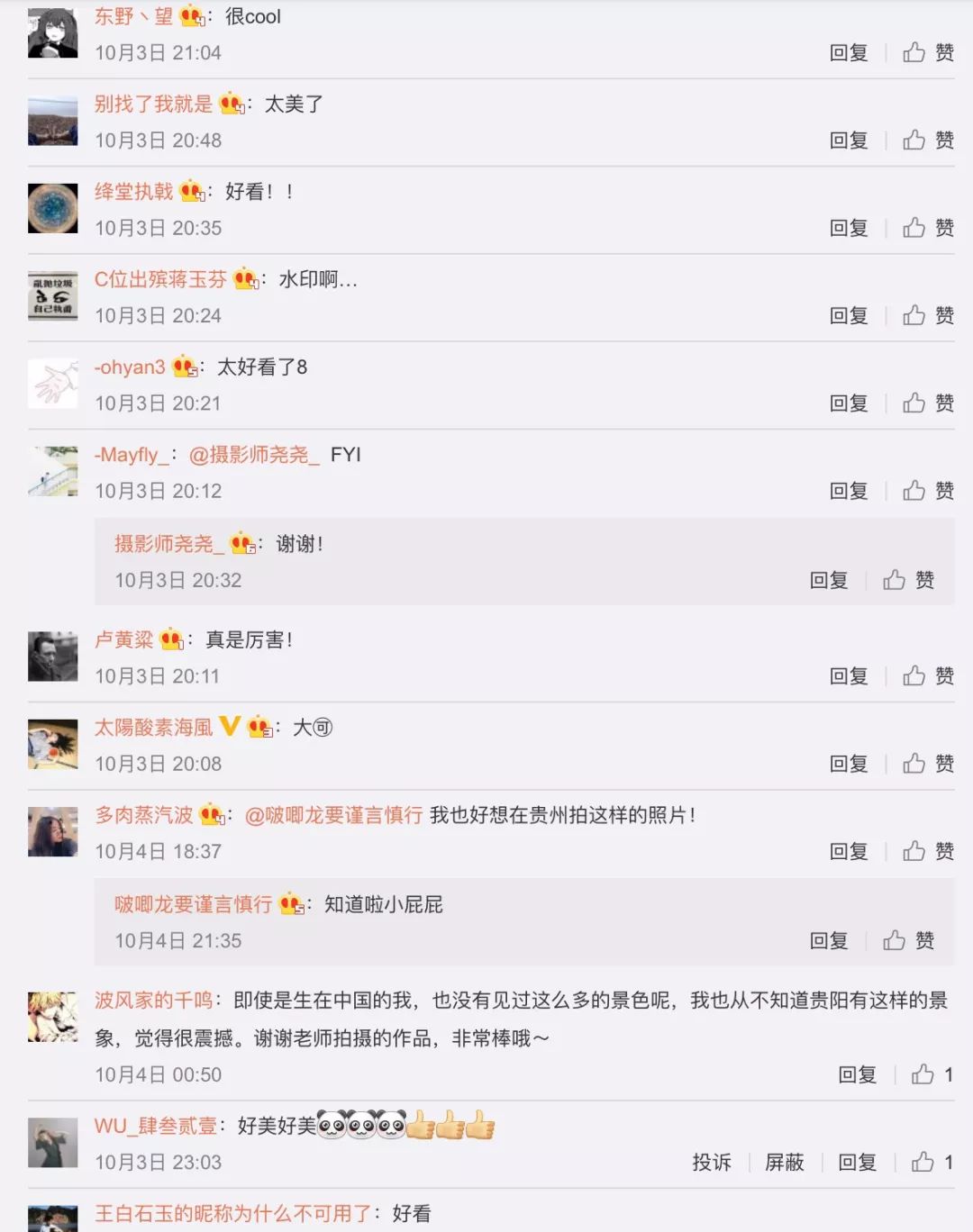Viewport: 973px width, 1232px height.
Task: Open 太陽酸素海風's profile name
Action: click(153, 728)
